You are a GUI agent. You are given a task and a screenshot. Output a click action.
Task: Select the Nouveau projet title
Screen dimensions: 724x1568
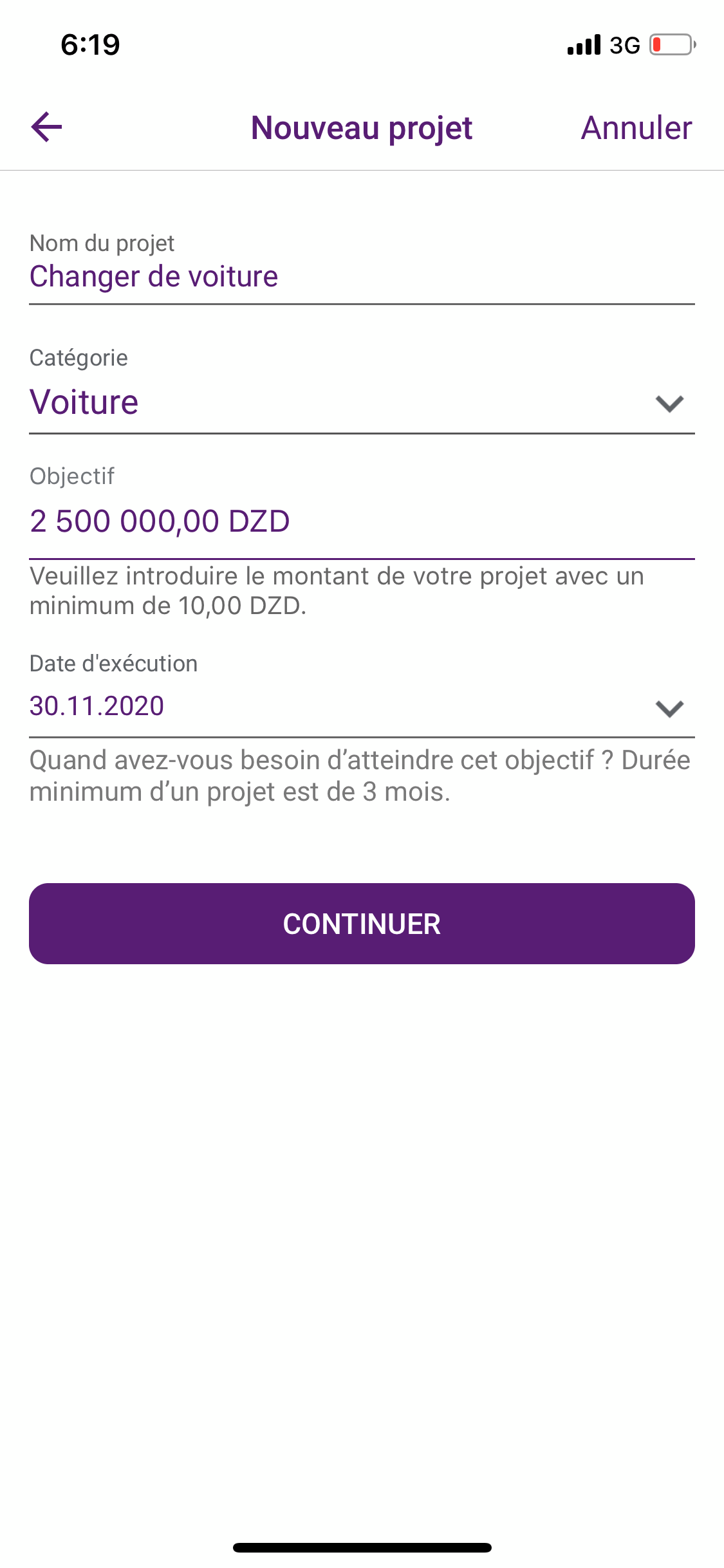362,127
